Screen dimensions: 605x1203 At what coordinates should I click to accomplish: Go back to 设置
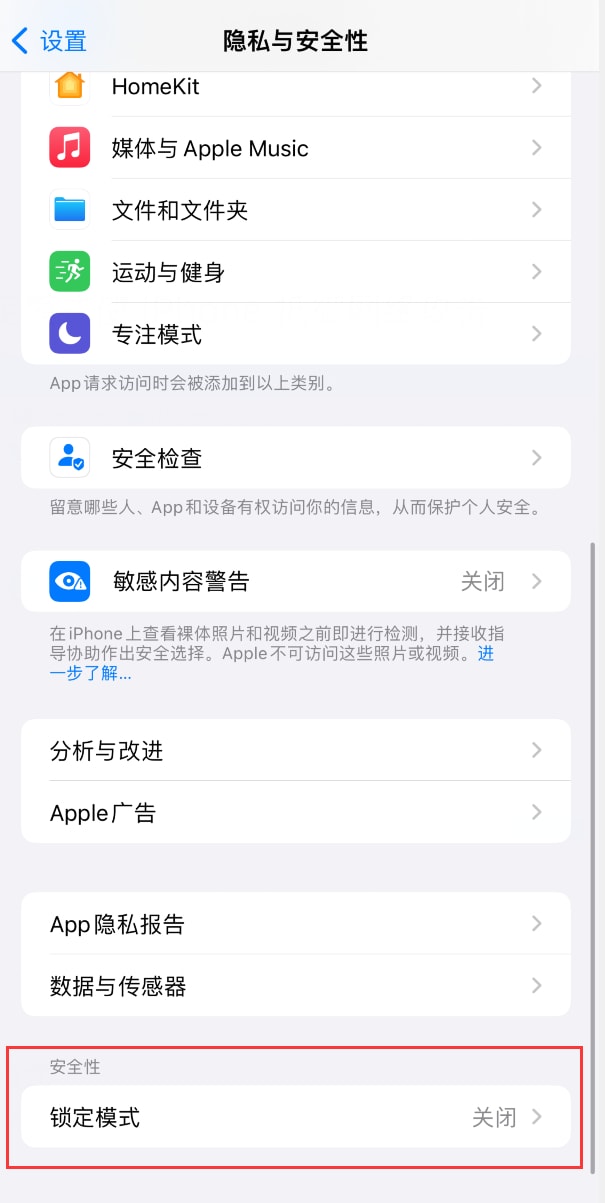(x=49, y=41)
